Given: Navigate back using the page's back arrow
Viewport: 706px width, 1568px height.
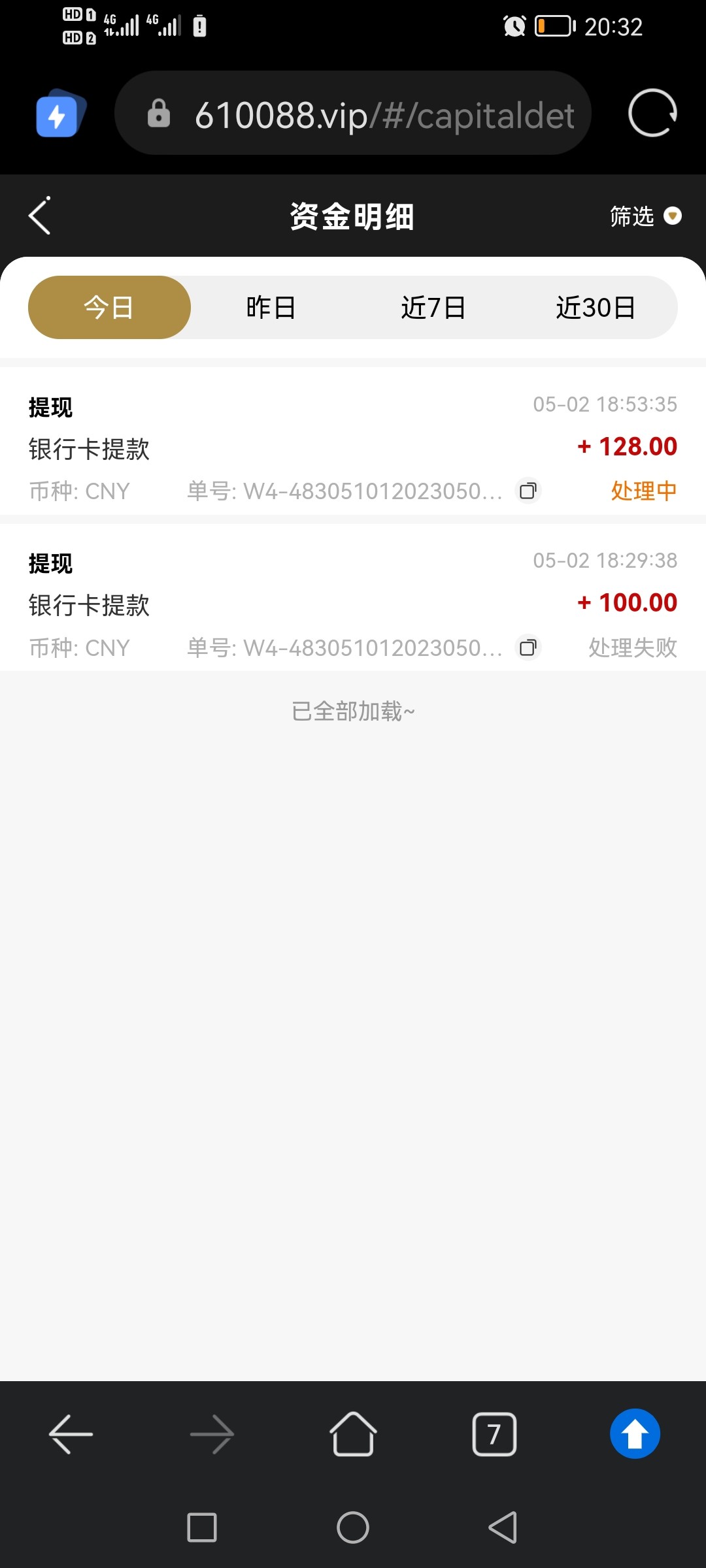Looking at the screenshot, I should (x=41, y=216).
